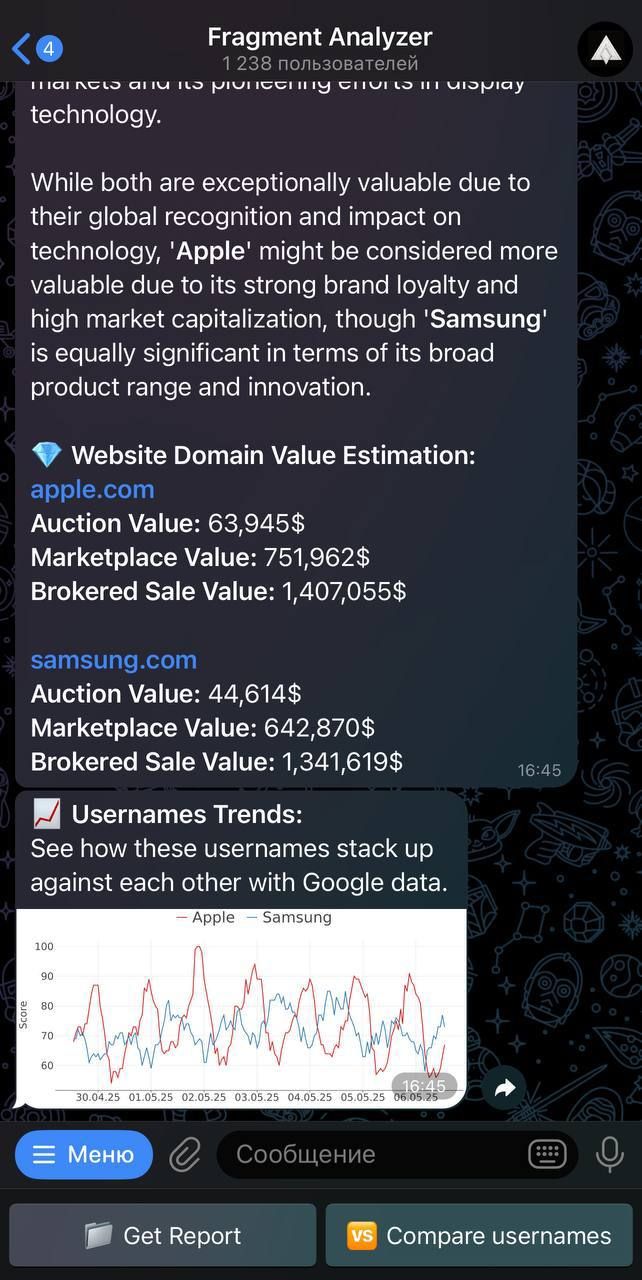
Task: Attach a file with the paperclip
Action: 185,1155
